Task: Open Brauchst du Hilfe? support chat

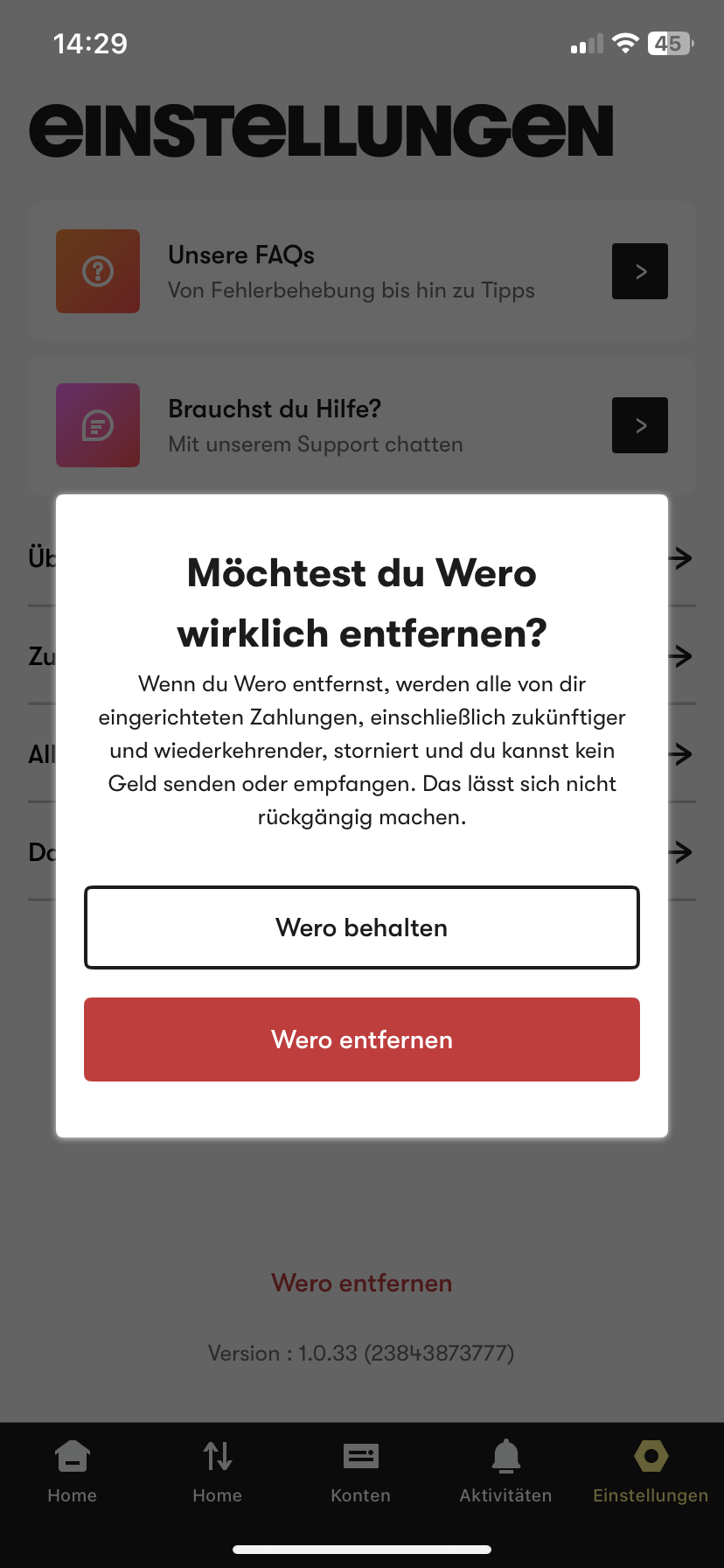Action: (362, 425)
